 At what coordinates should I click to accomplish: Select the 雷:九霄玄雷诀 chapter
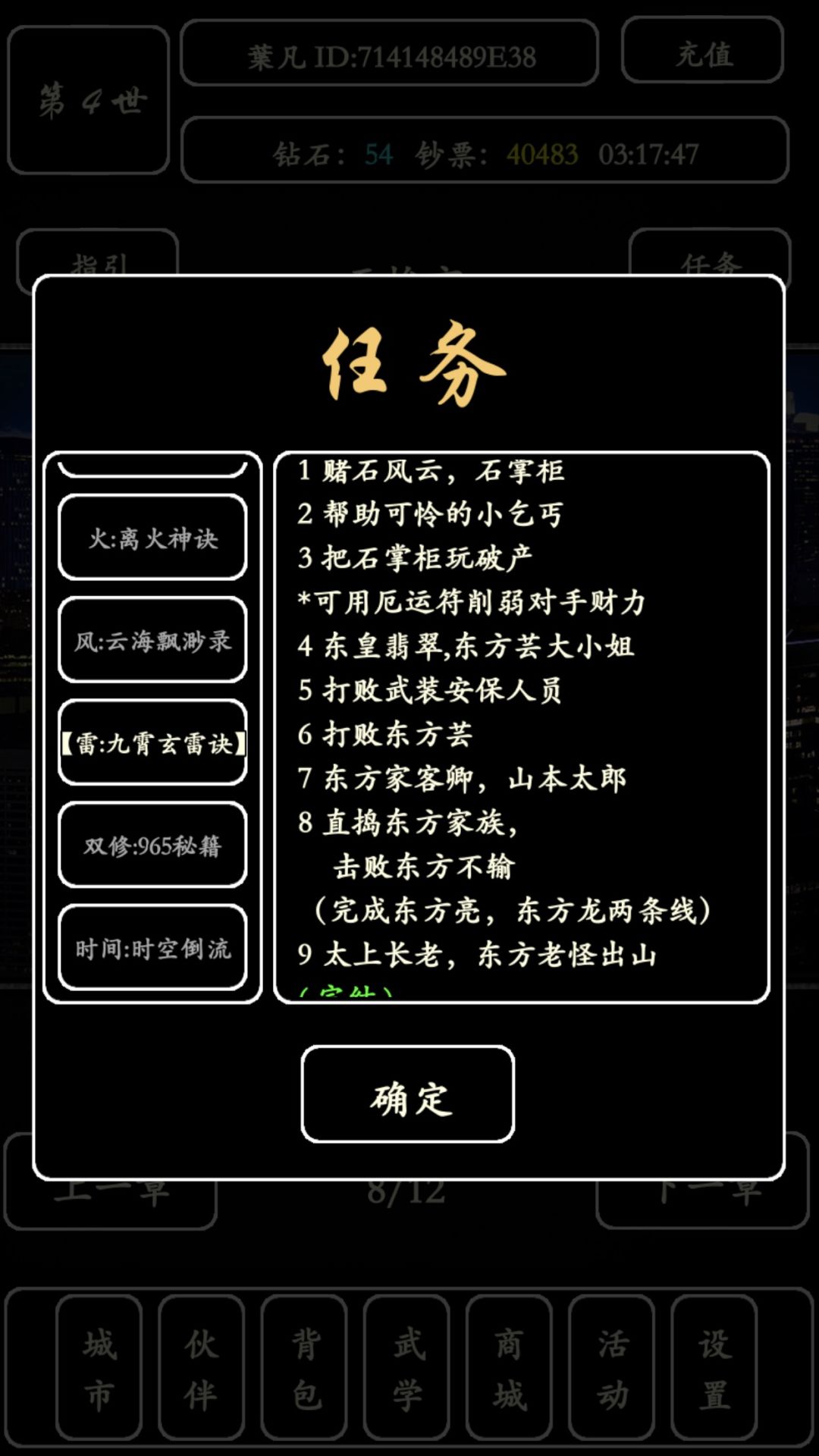click(152, 744)
